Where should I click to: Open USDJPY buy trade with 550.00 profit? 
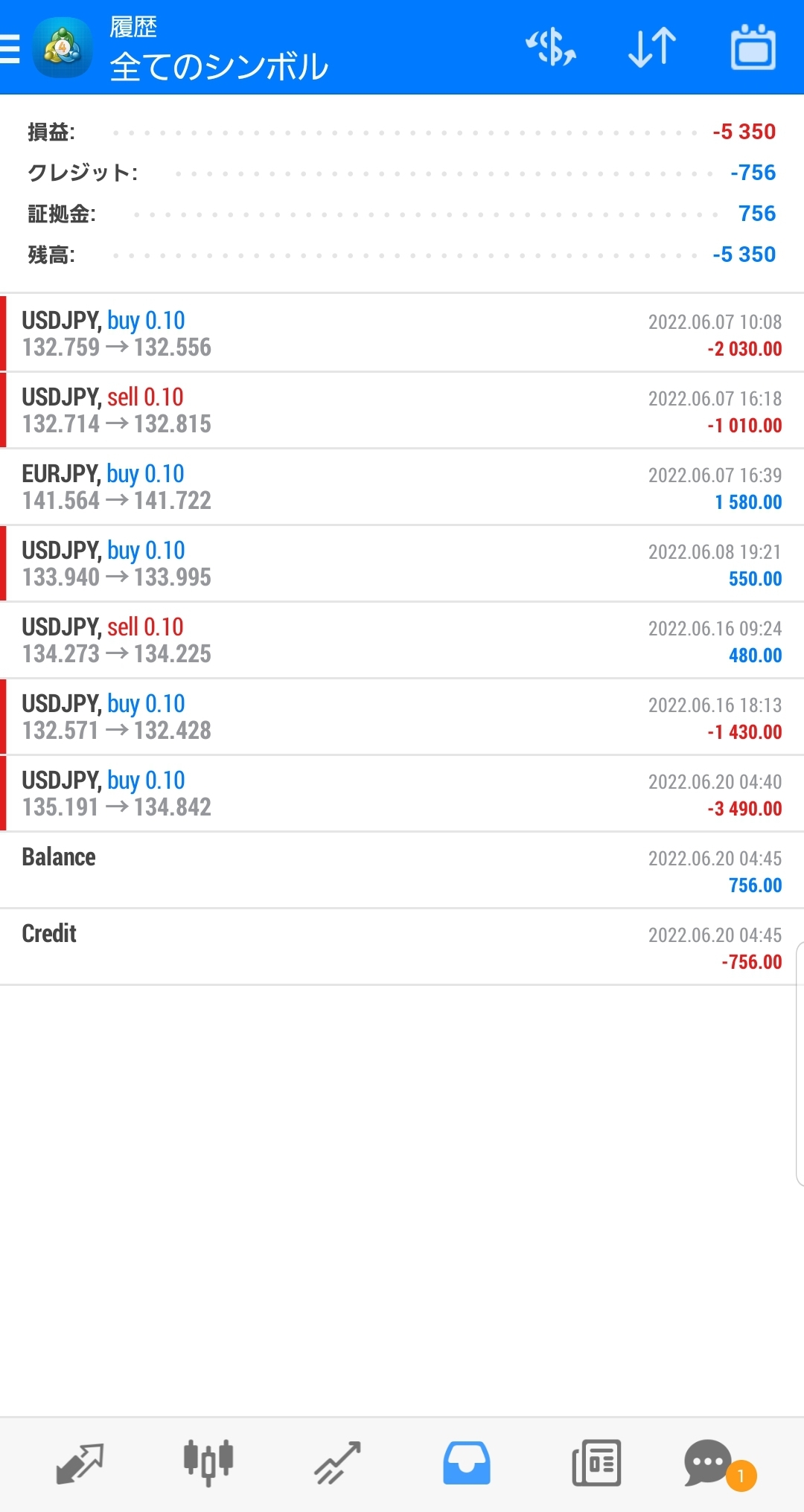[x=402, y=563]
